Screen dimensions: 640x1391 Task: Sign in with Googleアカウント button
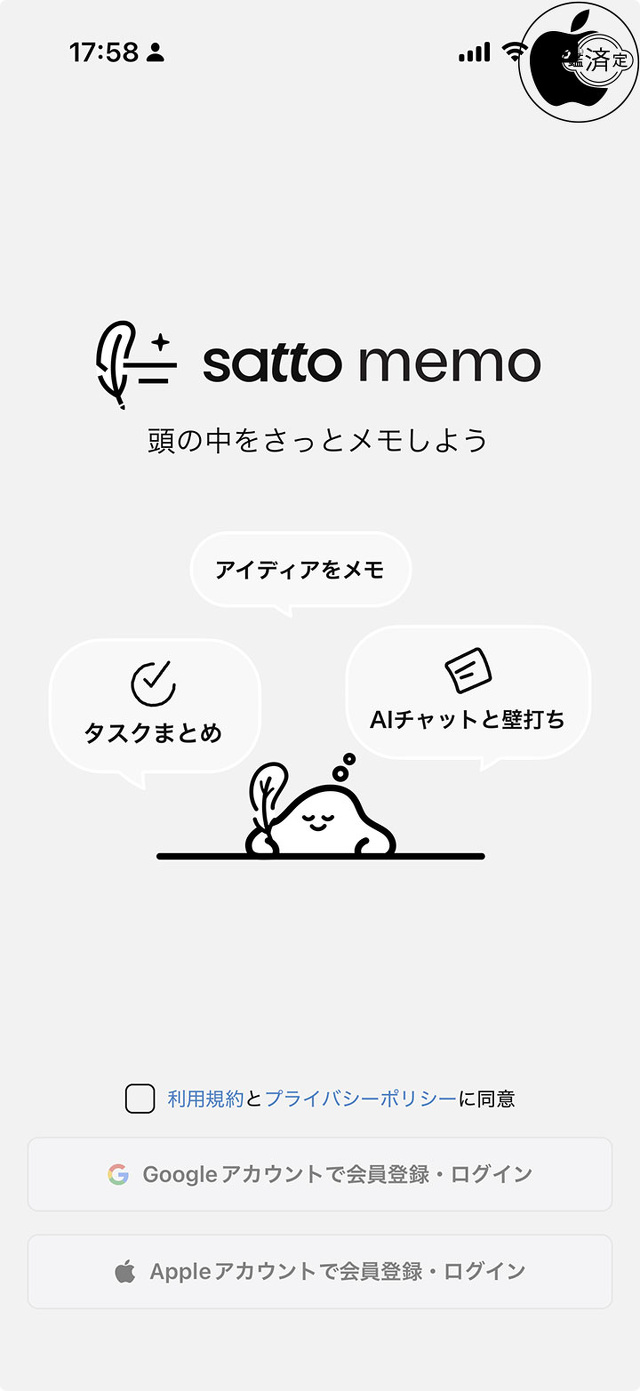[320, 1174]
